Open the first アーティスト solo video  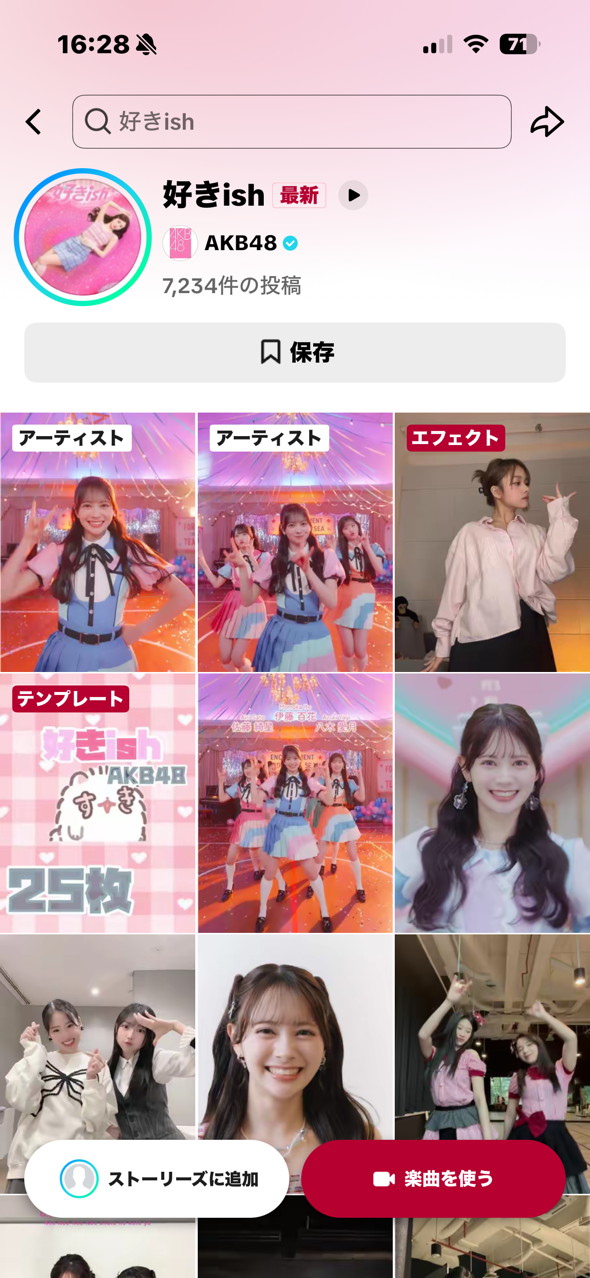tap(98, 542)
